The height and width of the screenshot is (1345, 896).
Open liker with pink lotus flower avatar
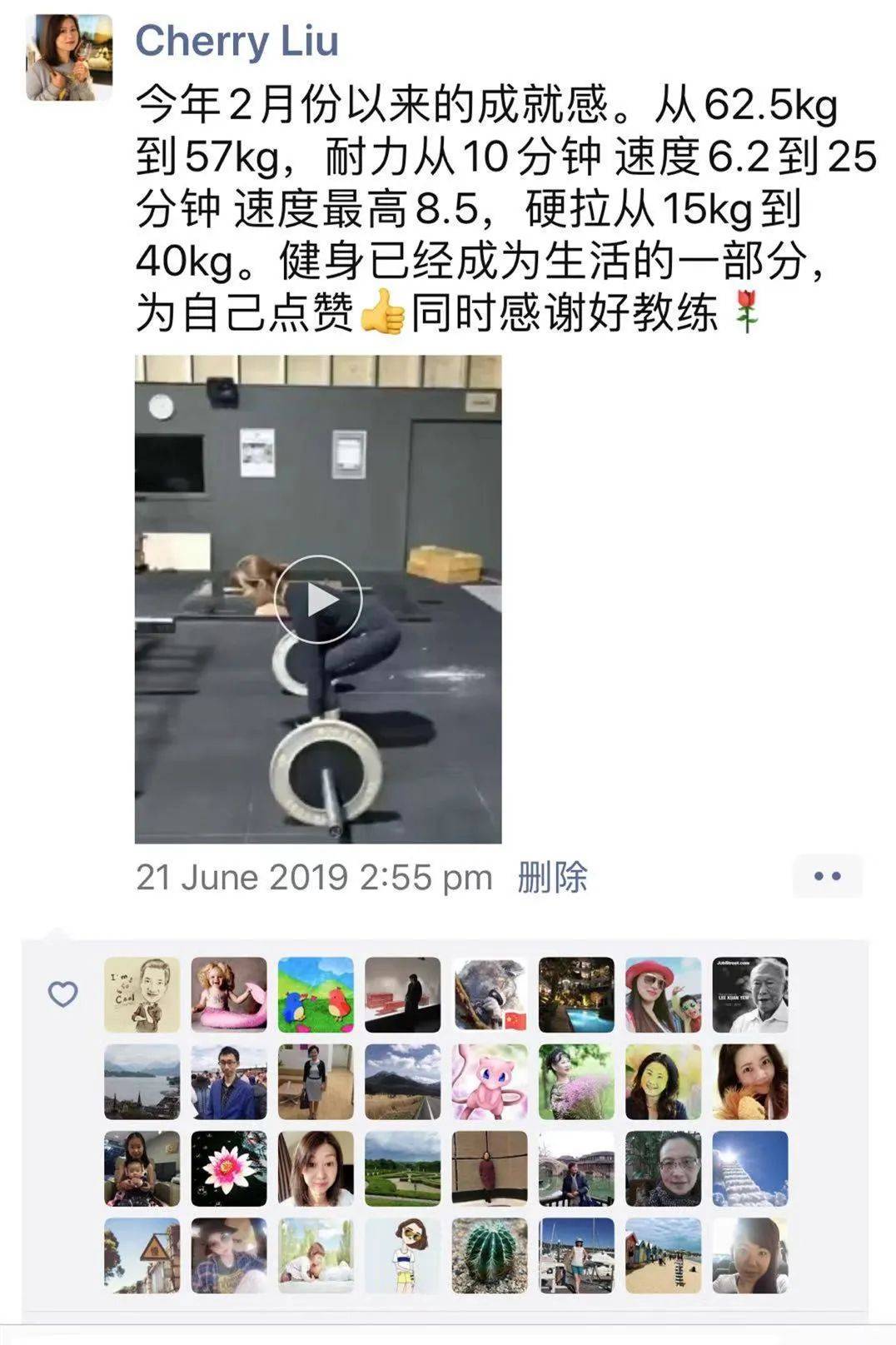pos(229,1168)
